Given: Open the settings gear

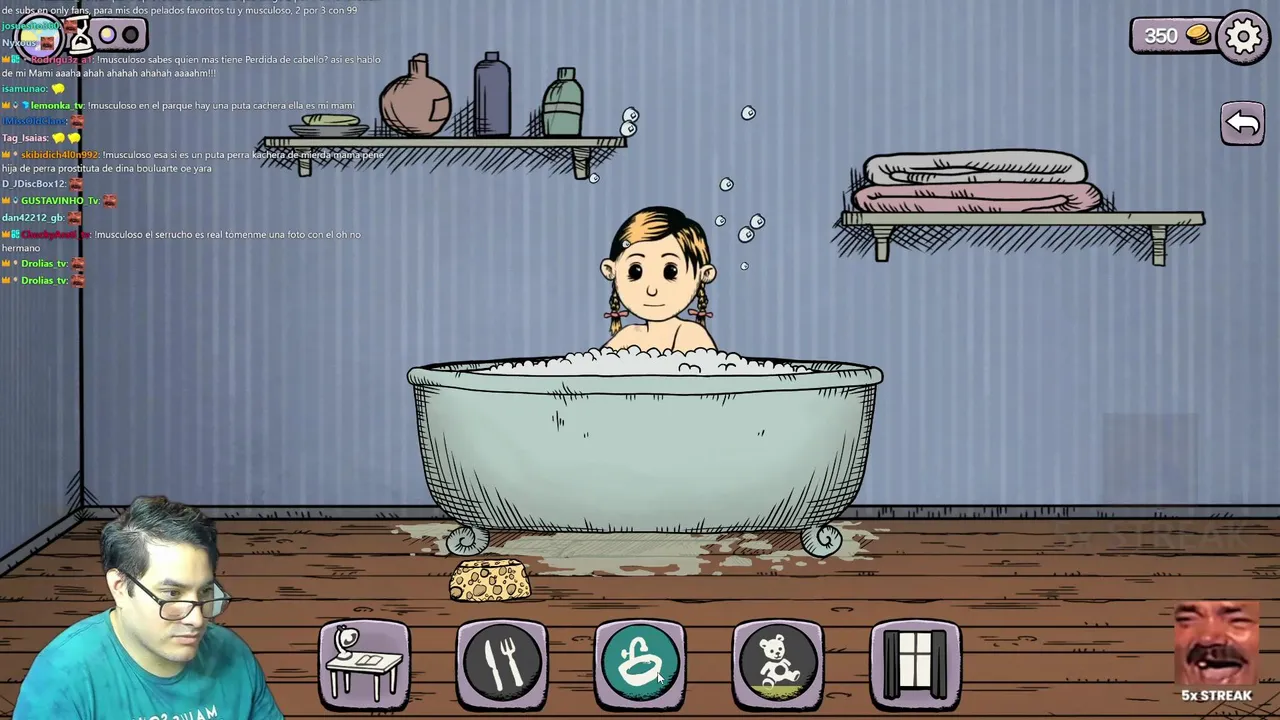Looking at the screenshot, I should tap(1244, 37).
